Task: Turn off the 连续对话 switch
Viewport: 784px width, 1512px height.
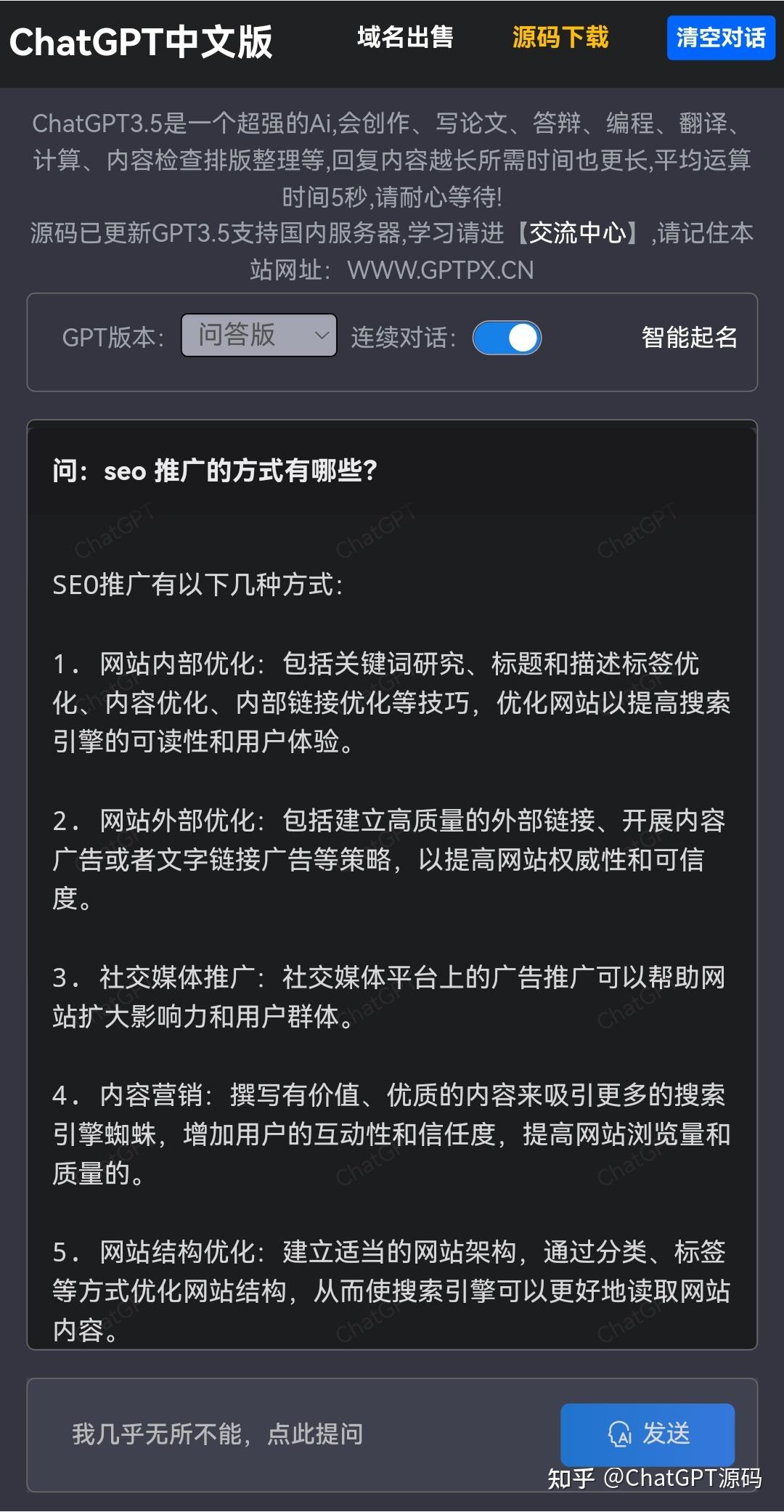Action: click(x=507, y=338)
